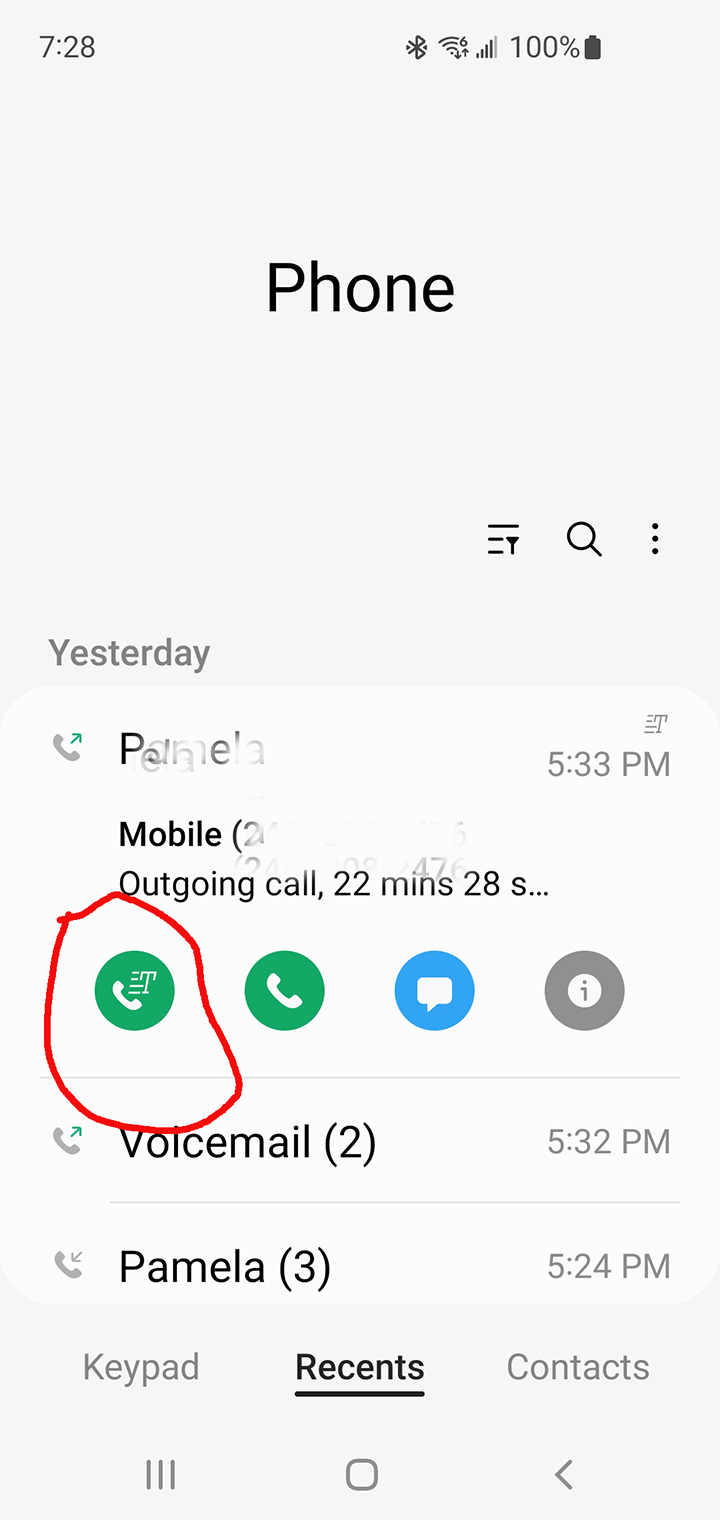This screenshot has height=1520, width=720.
Task: Search the recent calls
Action: (584, 540)
